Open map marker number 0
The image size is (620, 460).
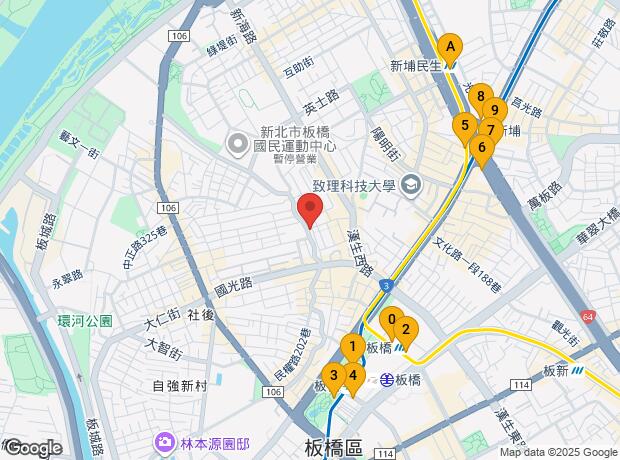(391, 319)
